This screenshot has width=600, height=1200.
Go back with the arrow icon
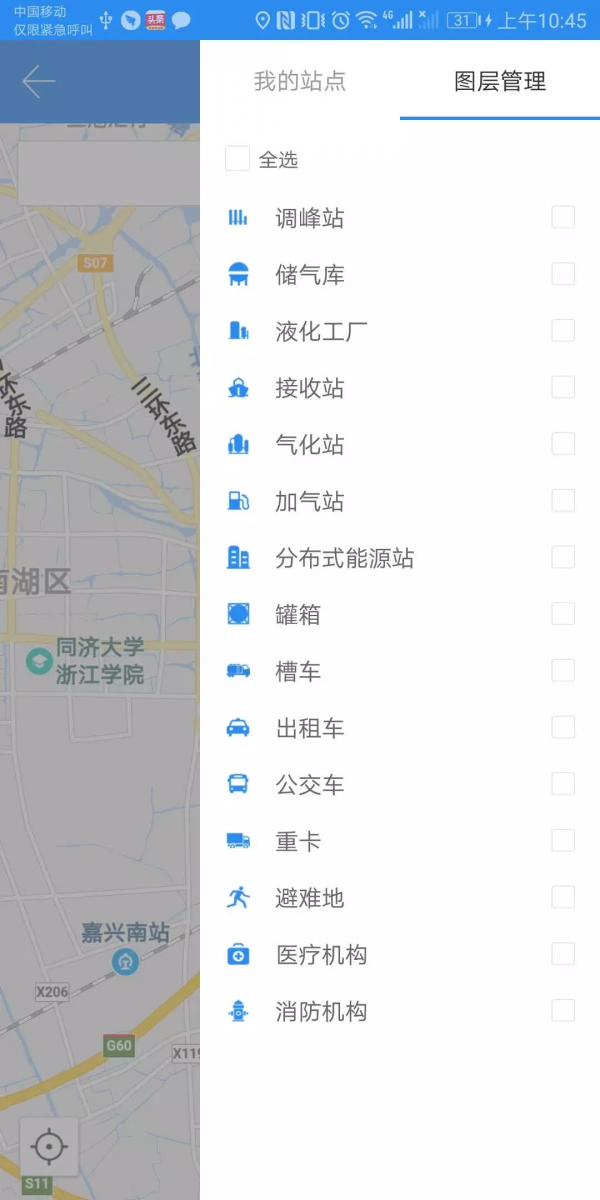[39, 81]
